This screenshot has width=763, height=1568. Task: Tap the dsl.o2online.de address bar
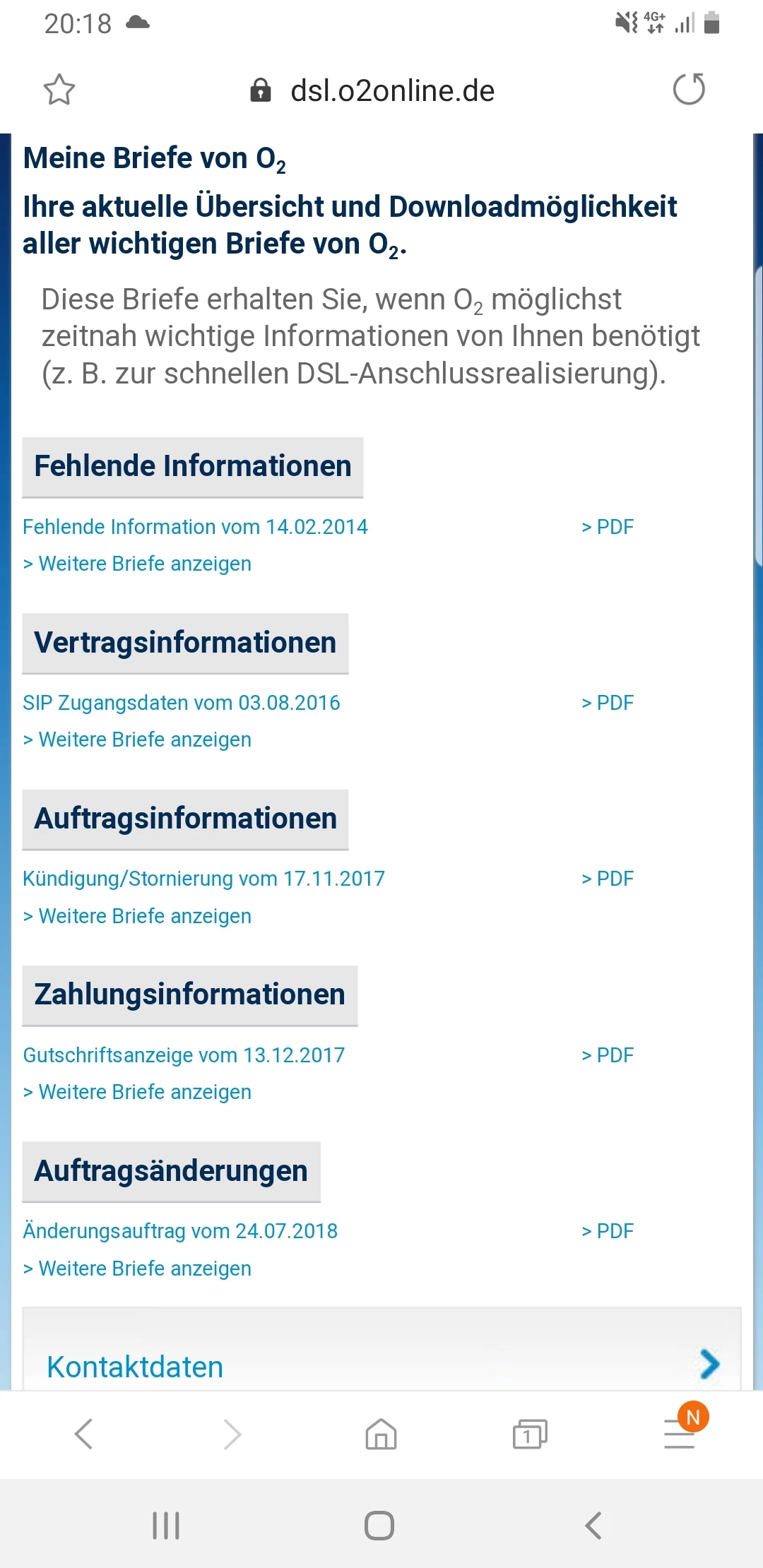(392, 91)
